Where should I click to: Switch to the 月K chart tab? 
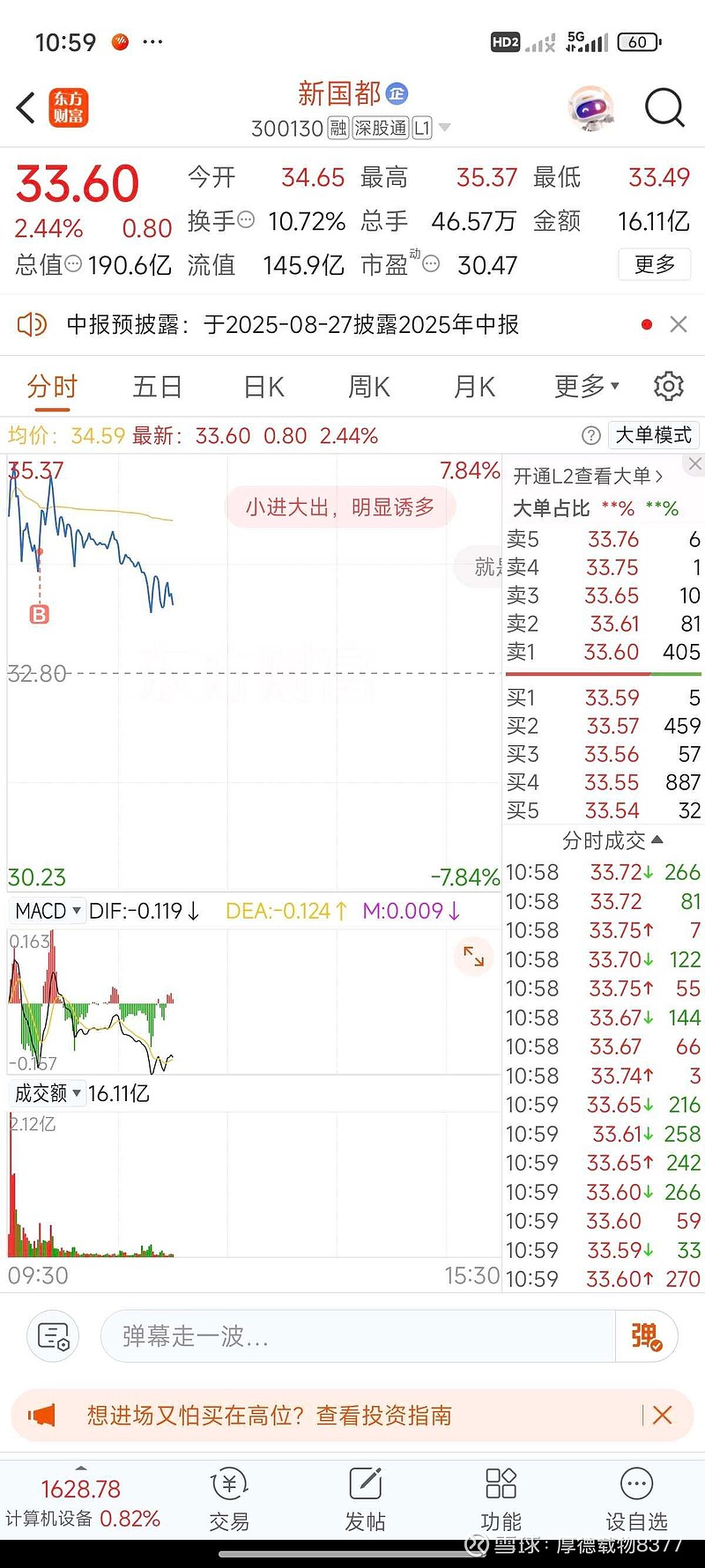click(474, 387)
